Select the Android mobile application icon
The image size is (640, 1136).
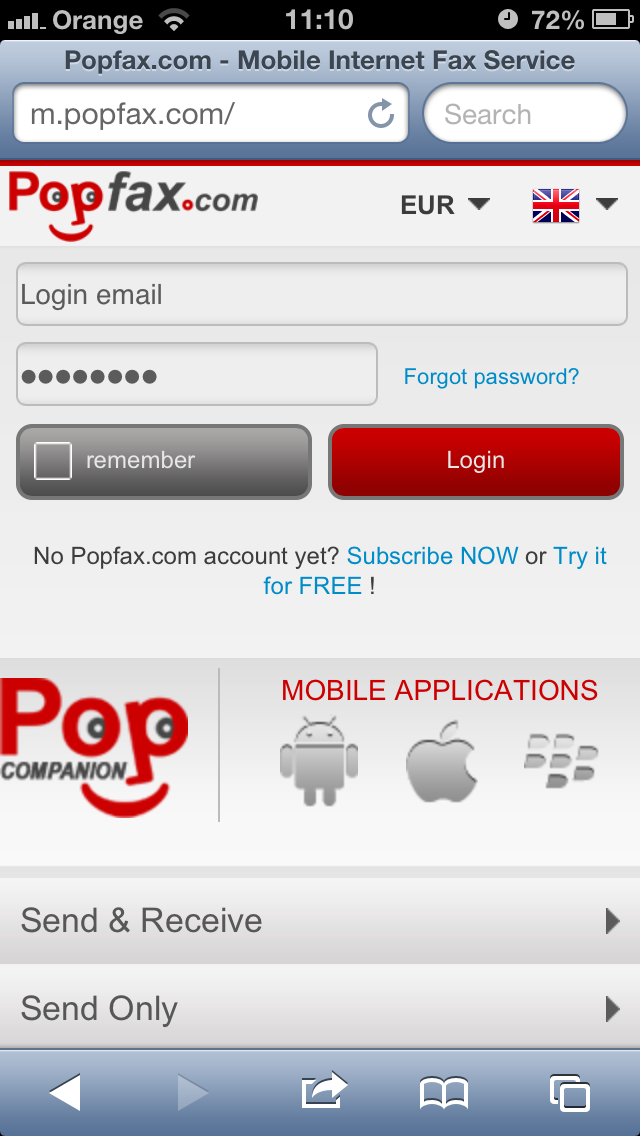(x=319, y=762)
